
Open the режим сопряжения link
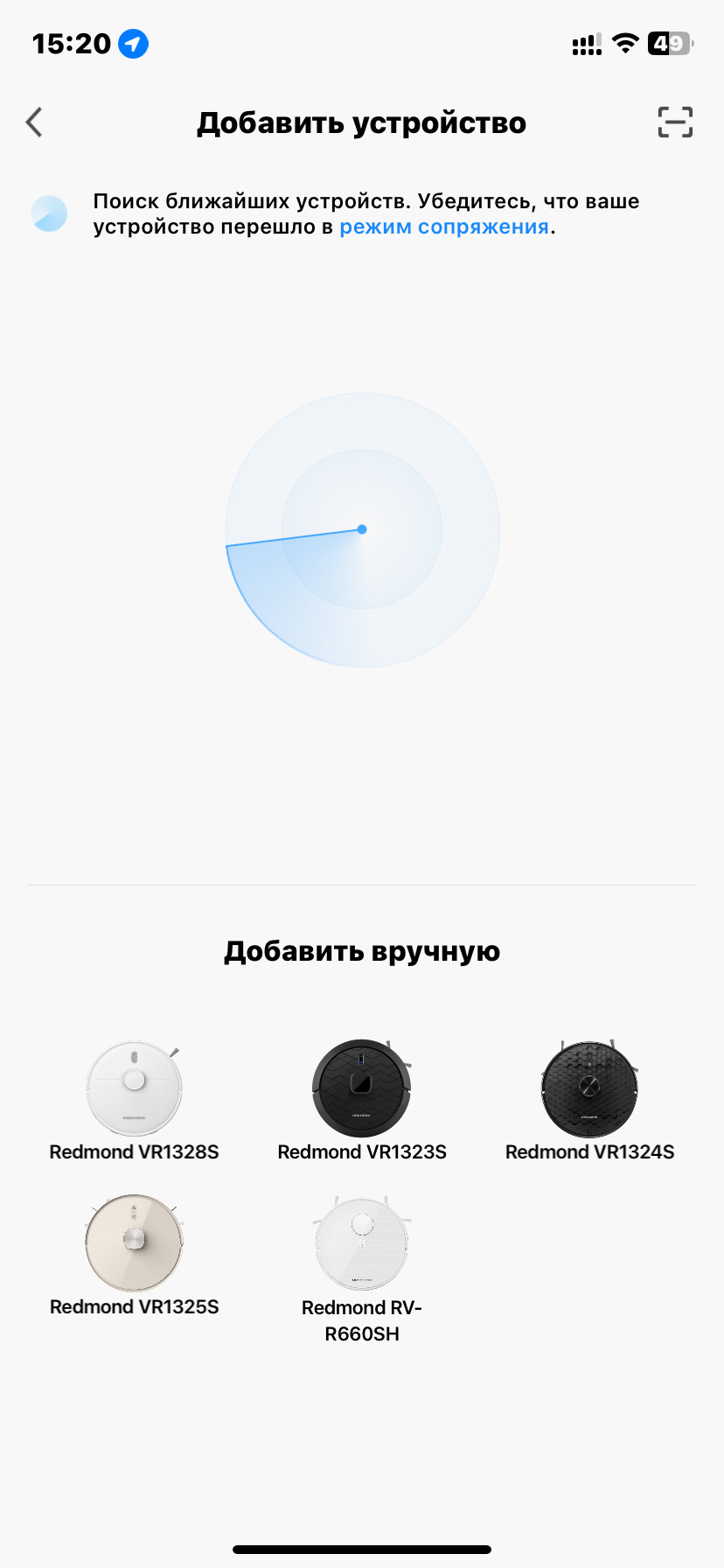(444, 227)
